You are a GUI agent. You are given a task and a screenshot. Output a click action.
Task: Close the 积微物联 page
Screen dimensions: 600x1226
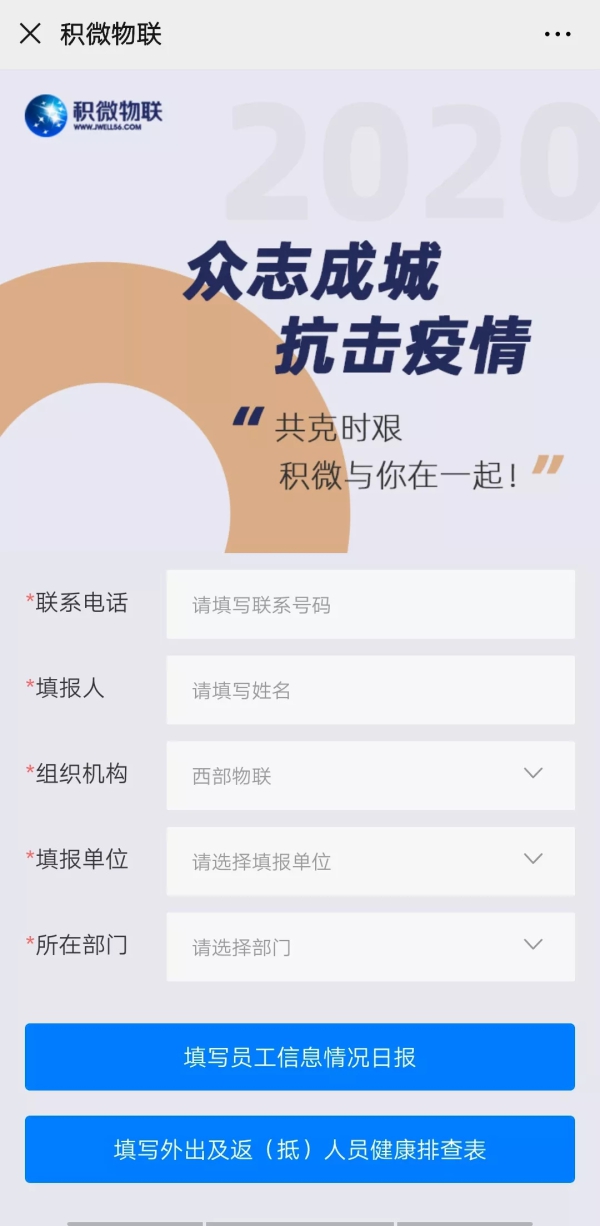pyautogui.click(x=30, y=34)
